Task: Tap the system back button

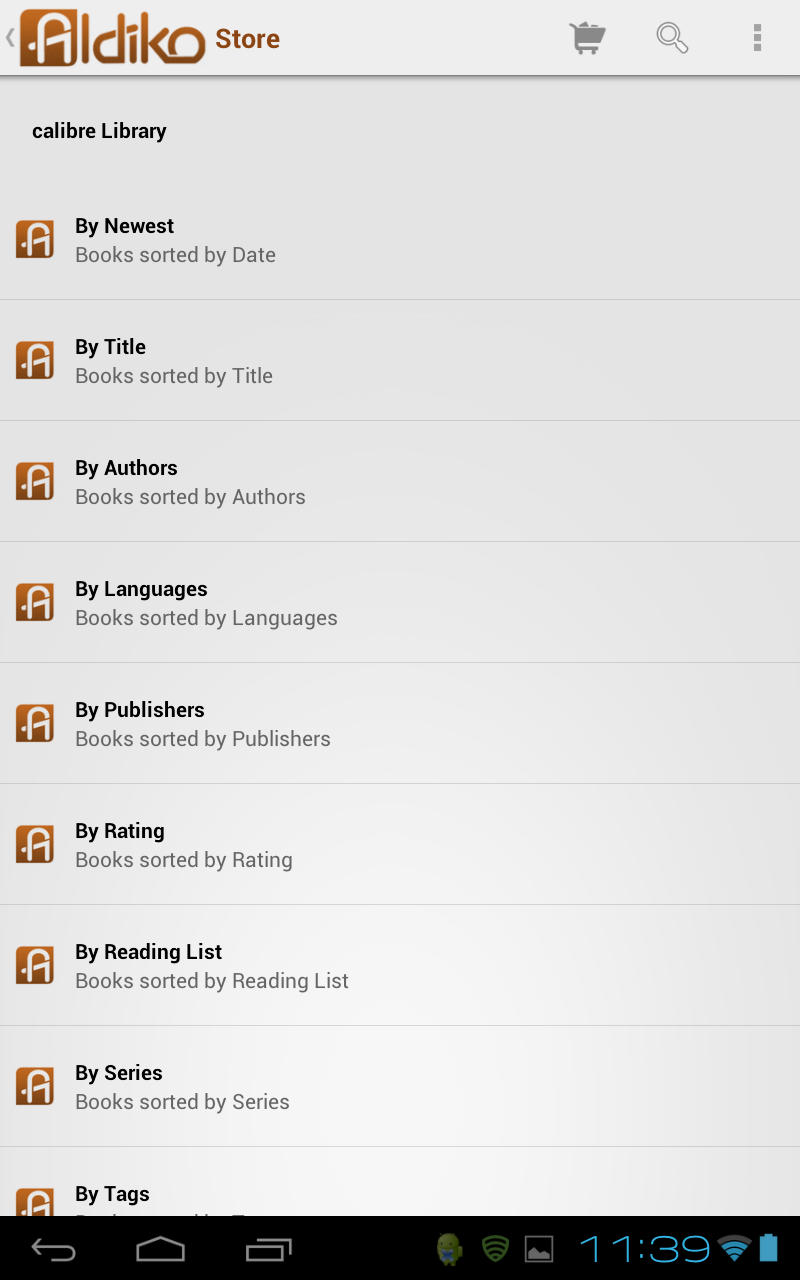Action: pyautogui.click(x=53, y=1249)
